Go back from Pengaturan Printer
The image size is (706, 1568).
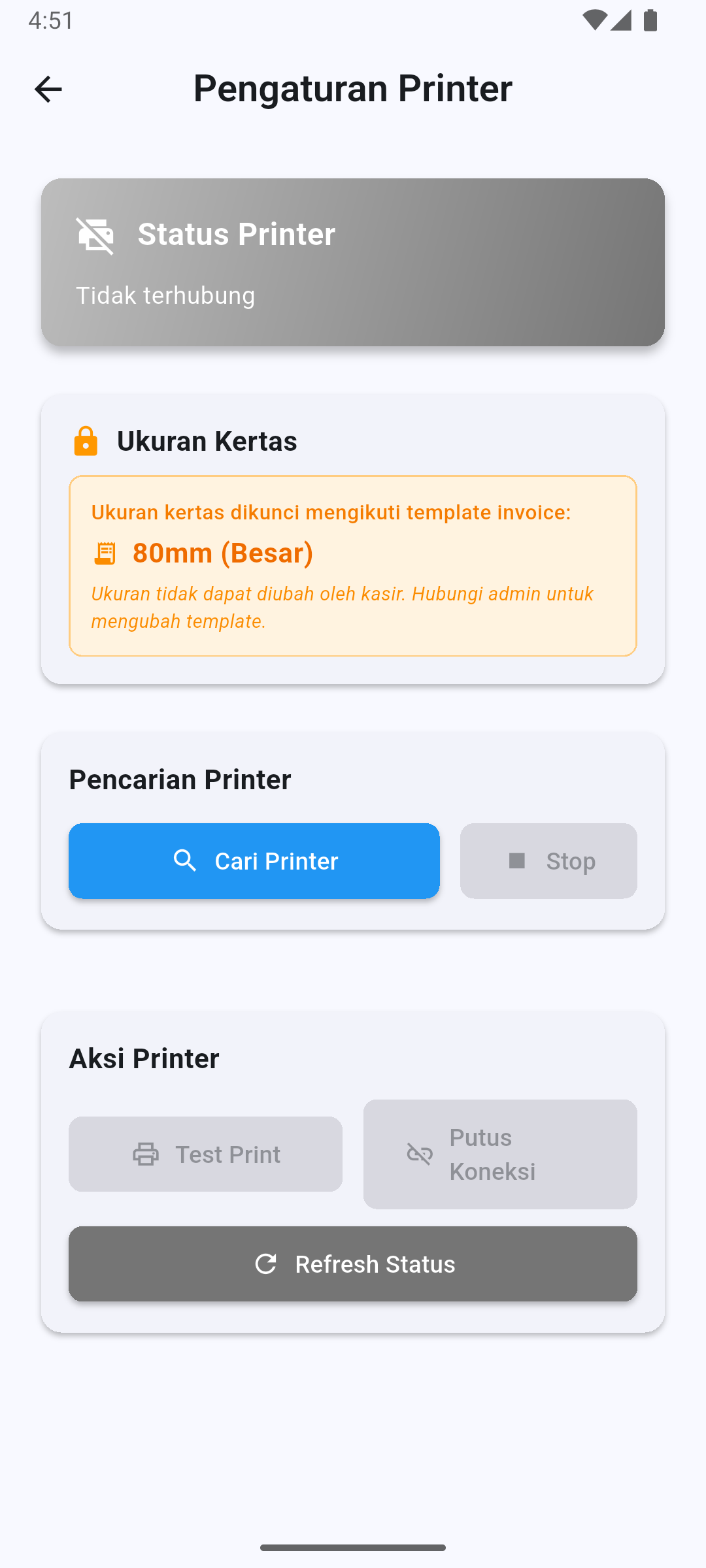(48, 90)
